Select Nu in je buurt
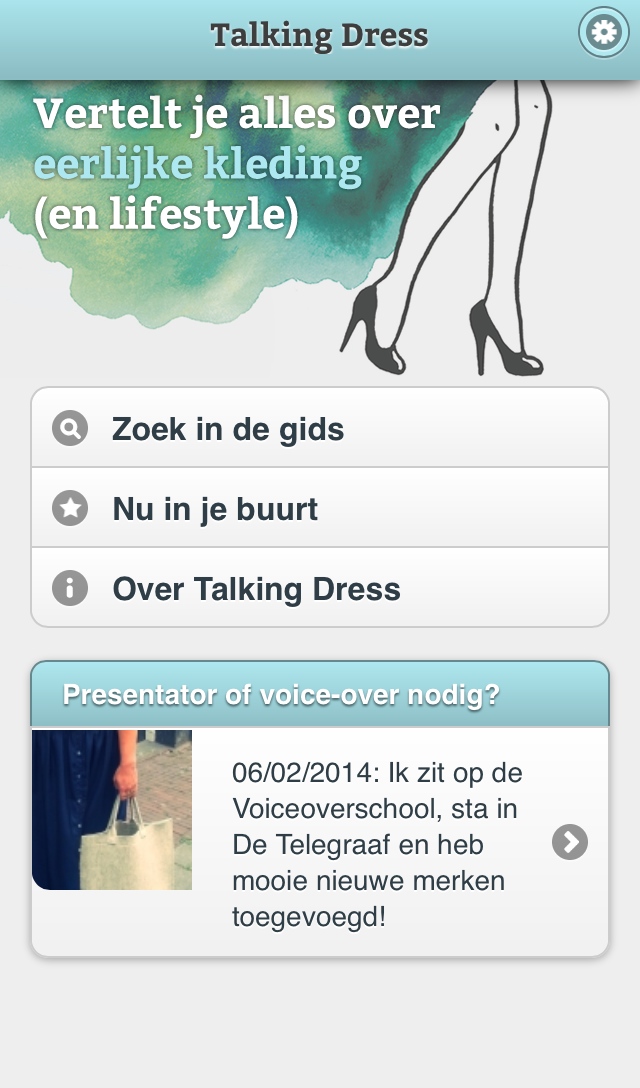This screenshot has width=640, height=1088. tap(320, 508)
